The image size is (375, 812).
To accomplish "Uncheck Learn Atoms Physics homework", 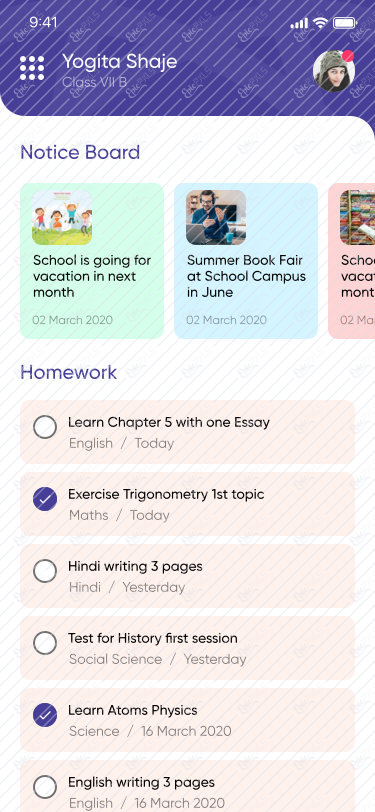I will [45, 715].
